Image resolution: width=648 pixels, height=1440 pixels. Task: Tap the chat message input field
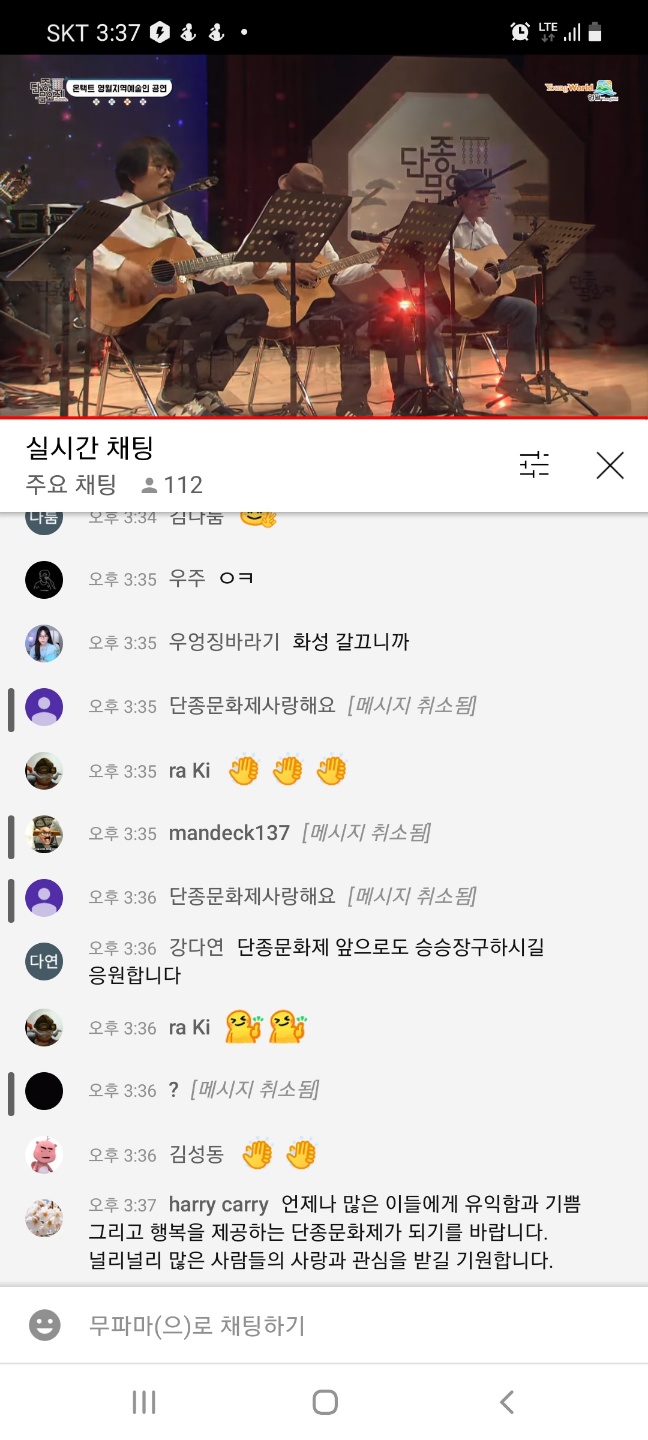click(x=340, y=1326)
